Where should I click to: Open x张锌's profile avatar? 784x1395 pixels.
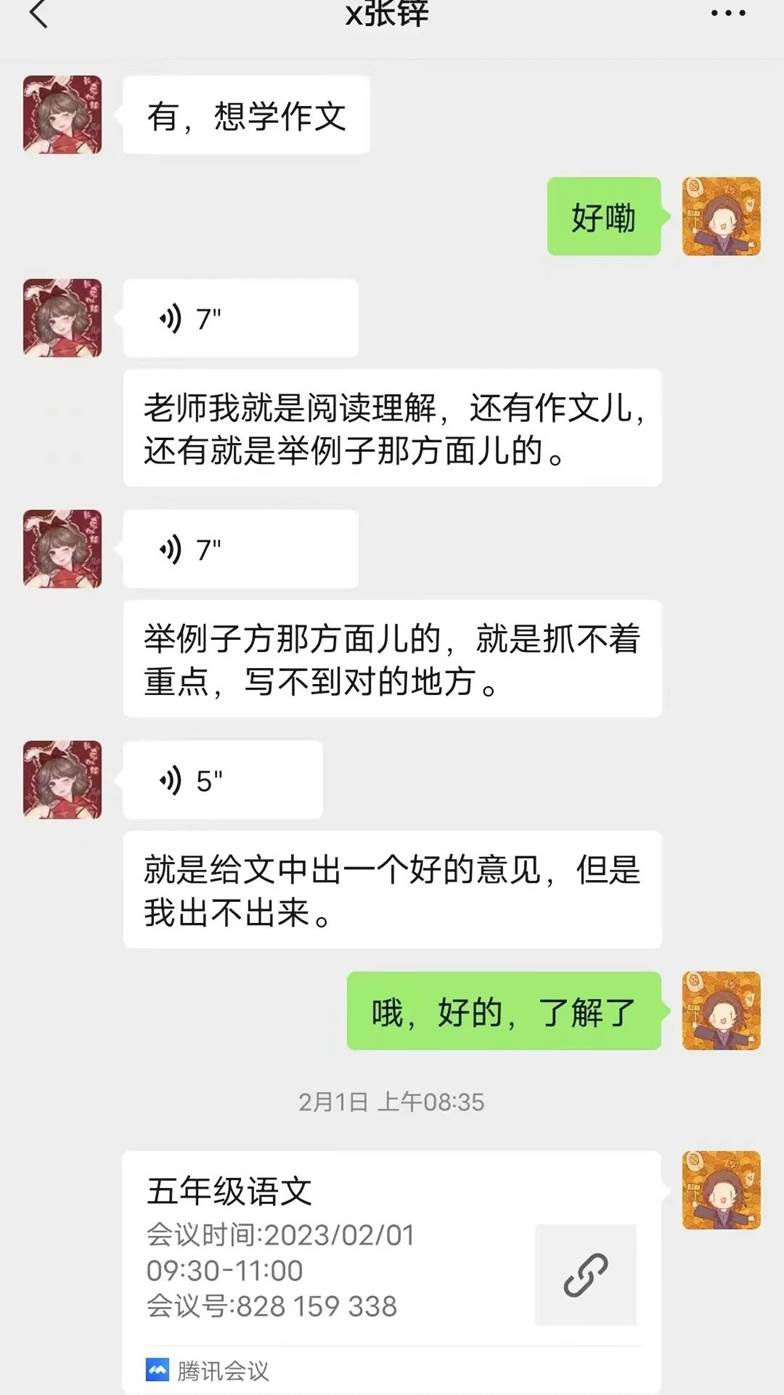[61, 115]
